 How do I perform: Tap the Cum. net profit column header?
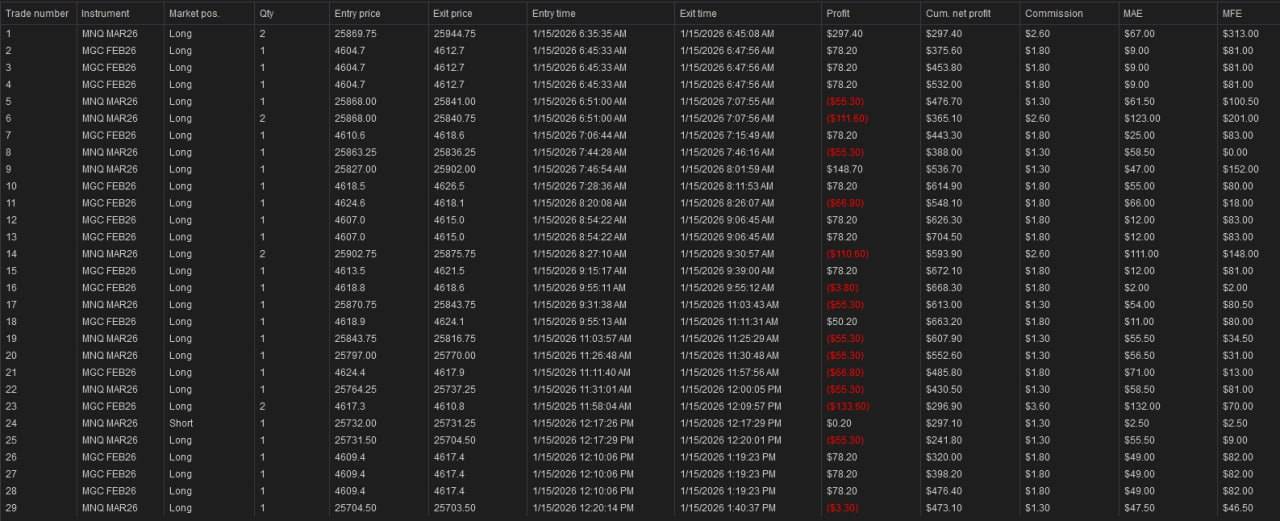959,14
